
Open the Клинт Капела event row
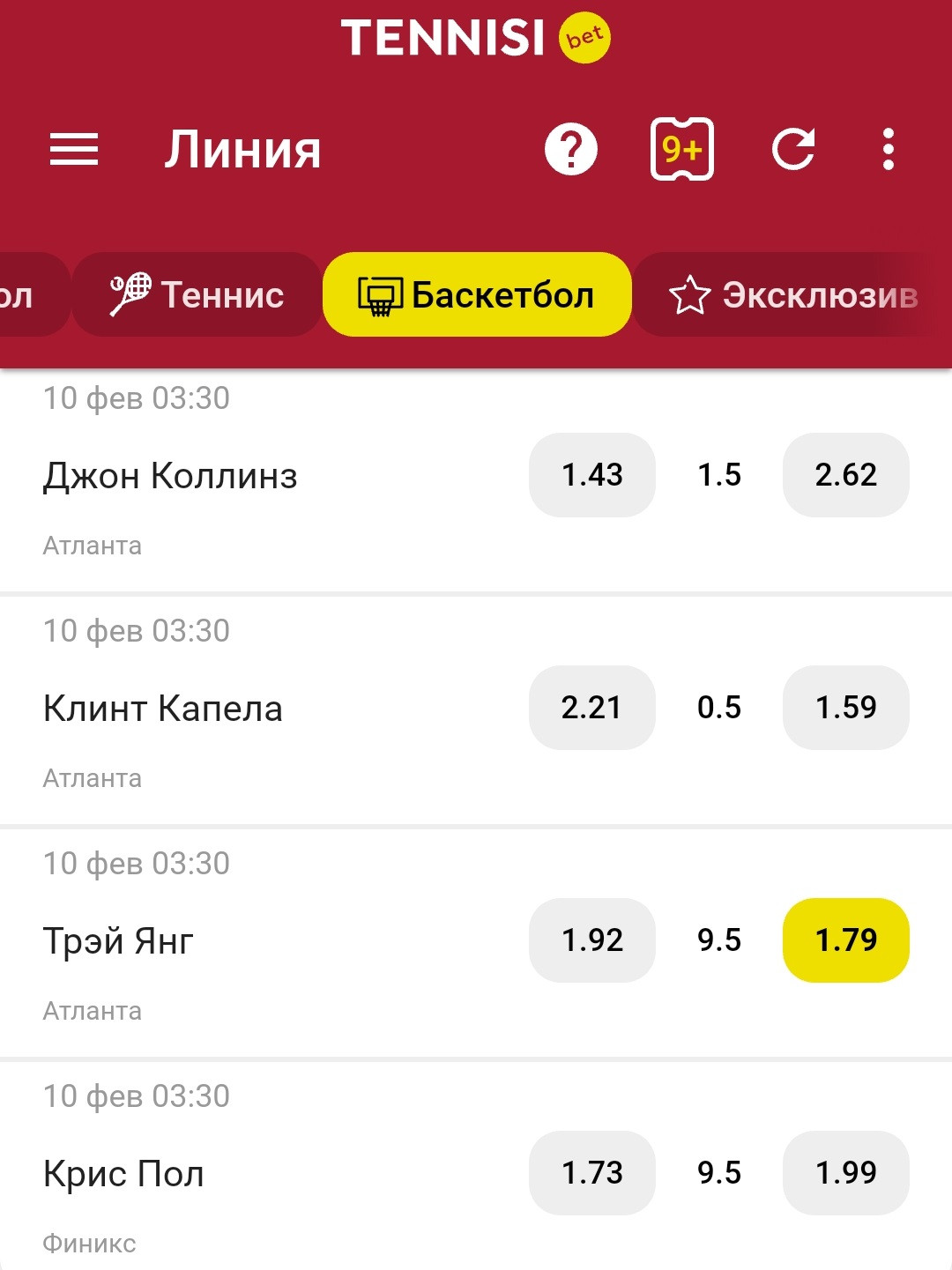point(163,709)
